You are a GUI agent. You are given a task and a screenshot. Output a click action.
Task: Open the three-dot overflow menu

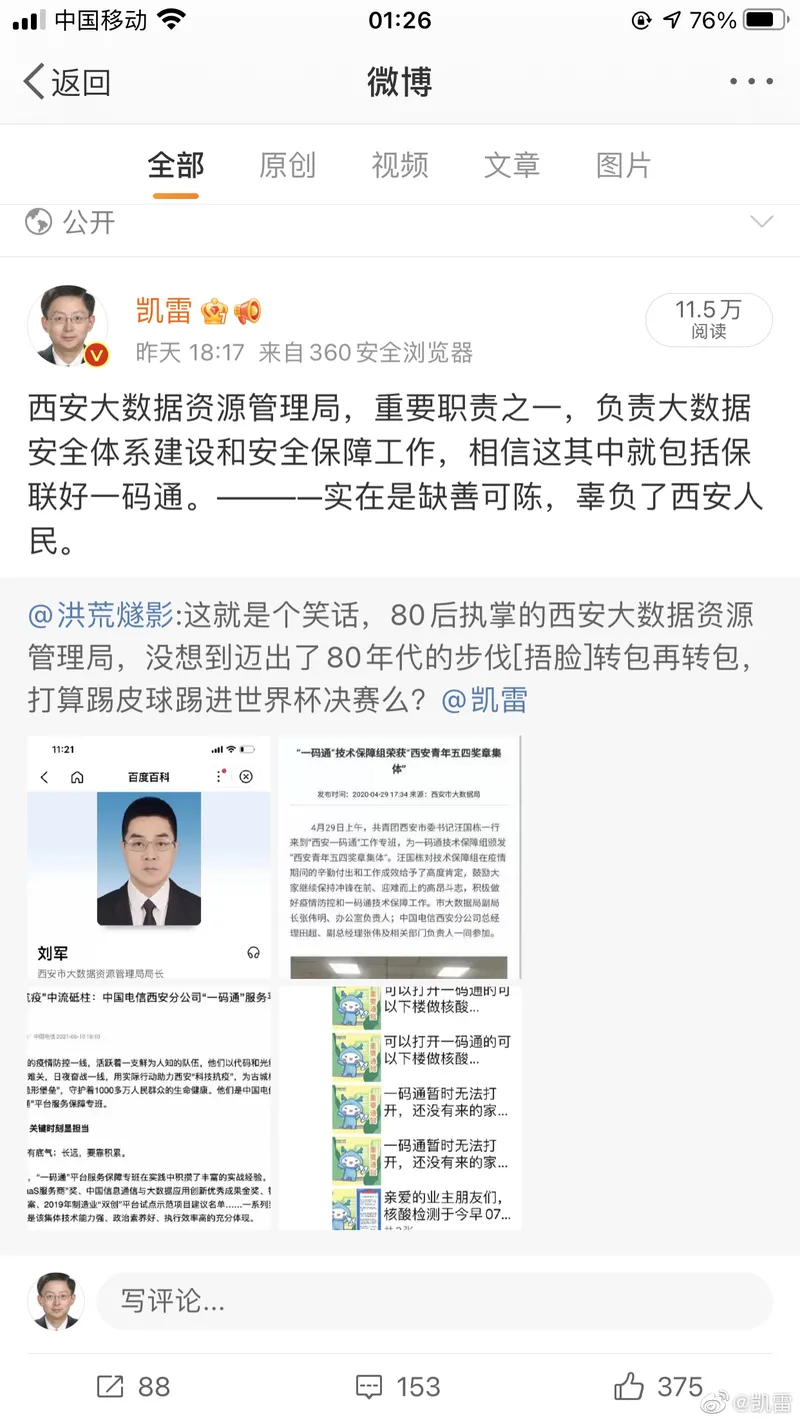[751, 82]
